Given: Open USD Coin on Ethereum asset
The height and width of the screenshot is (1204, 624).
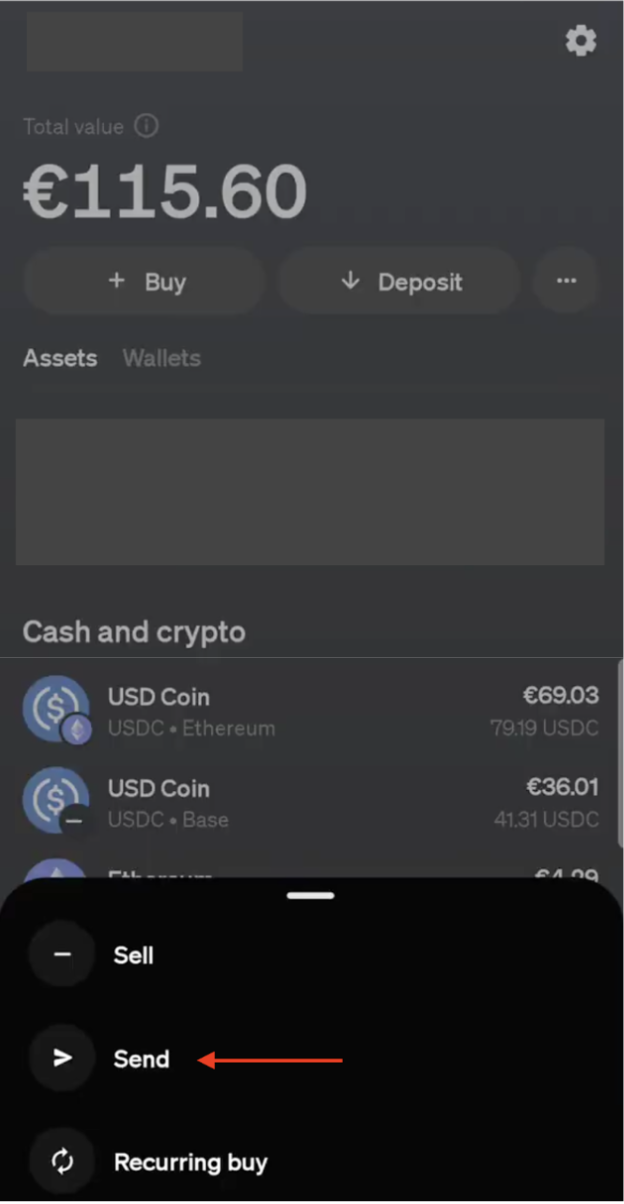Looking at the screenshot, I should [x=310, y=712].
